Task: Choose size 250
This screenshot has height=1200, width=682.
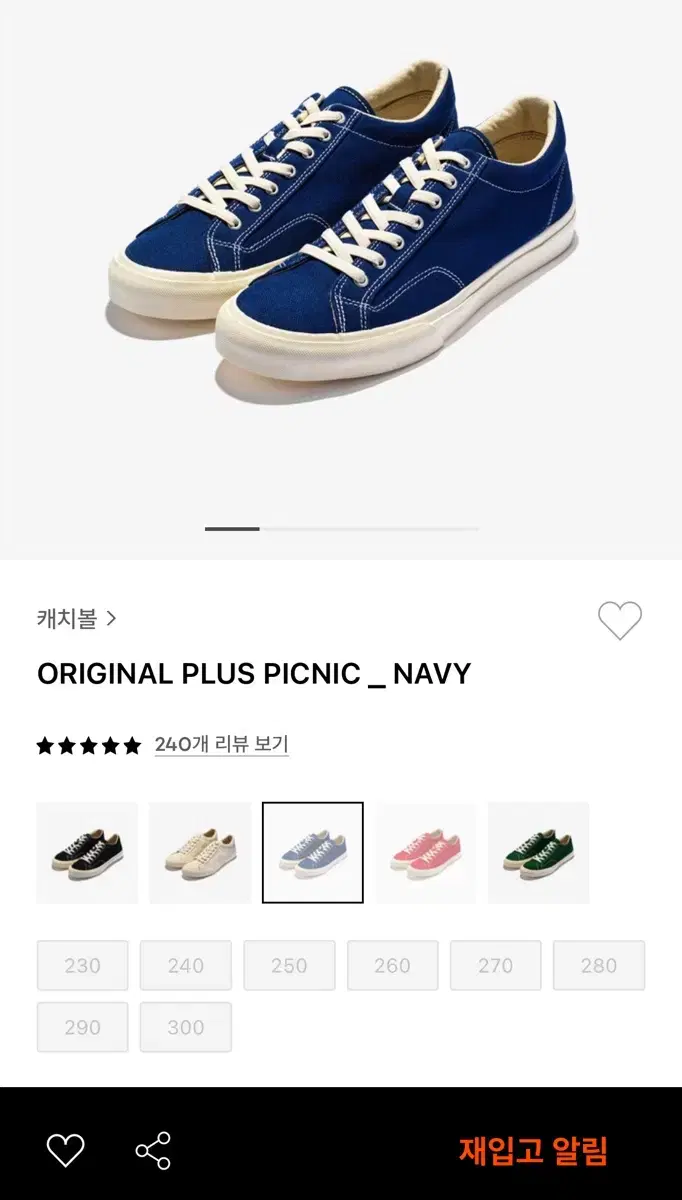Action: (289, 966)
